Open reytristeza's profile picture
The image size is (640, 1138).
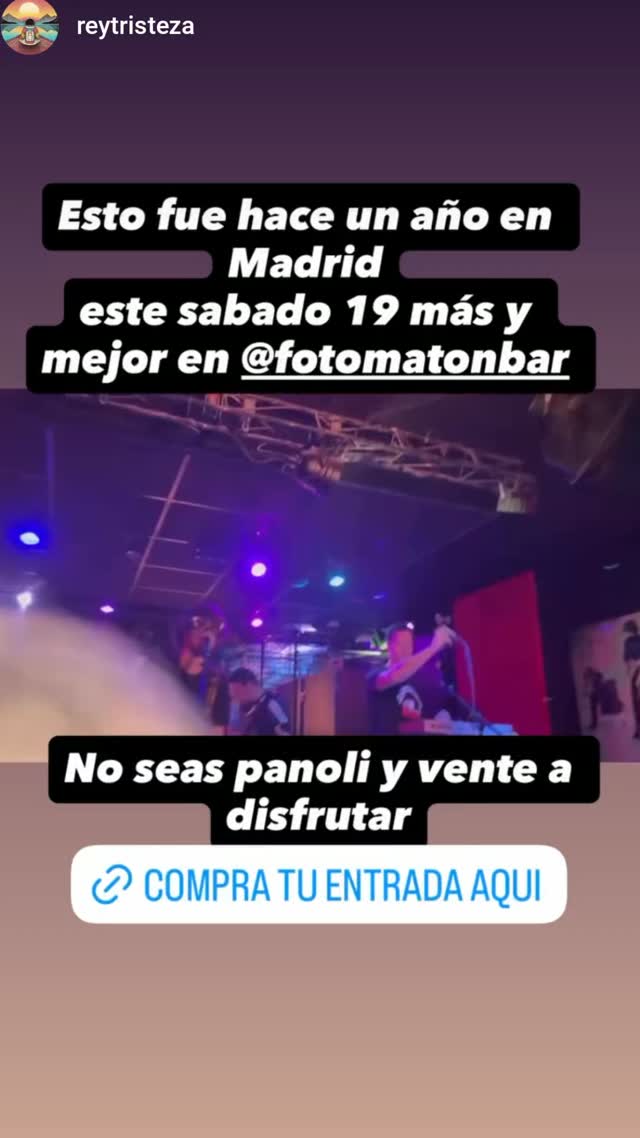click(x=29, y=26)
